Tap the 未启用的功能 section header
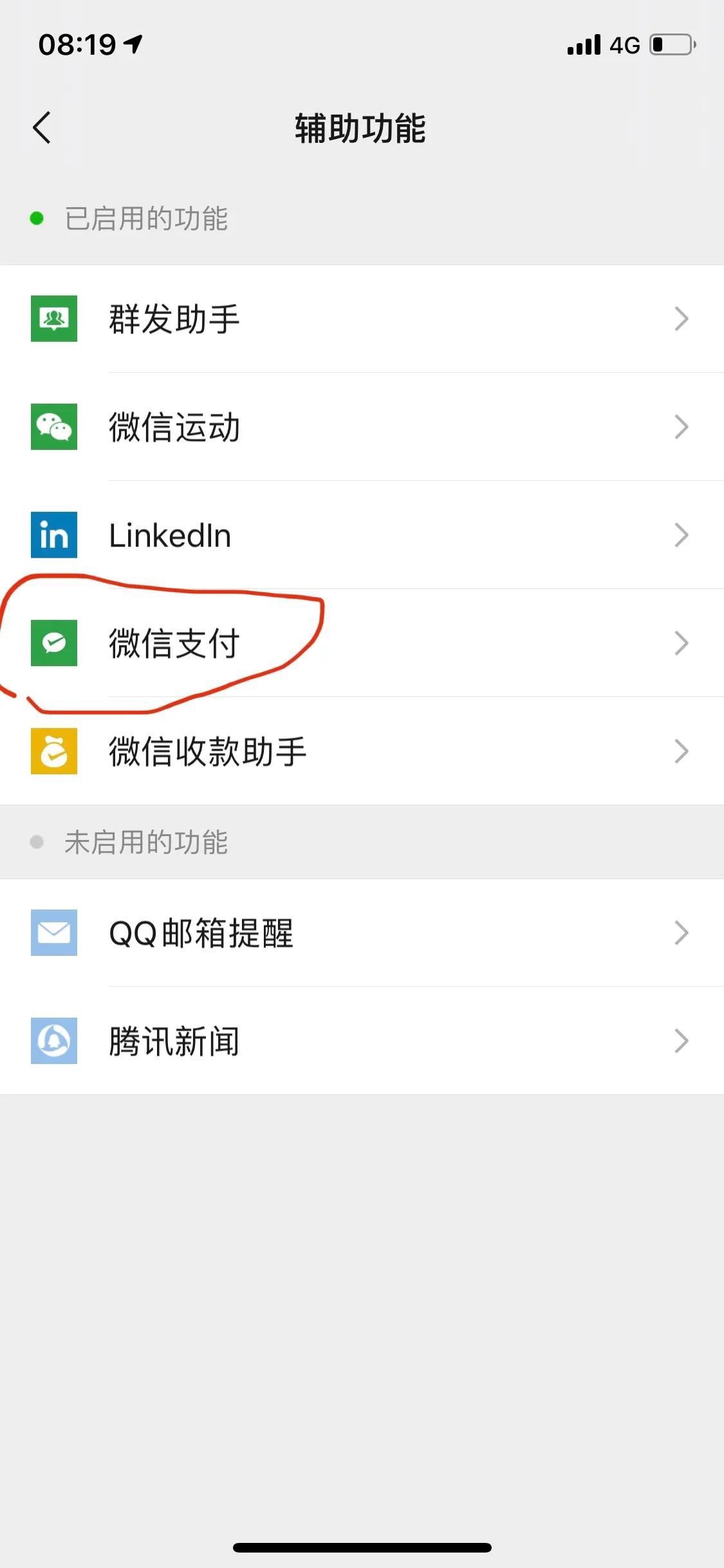Viewport: 724px width, 1568px height. click(145, 842)
